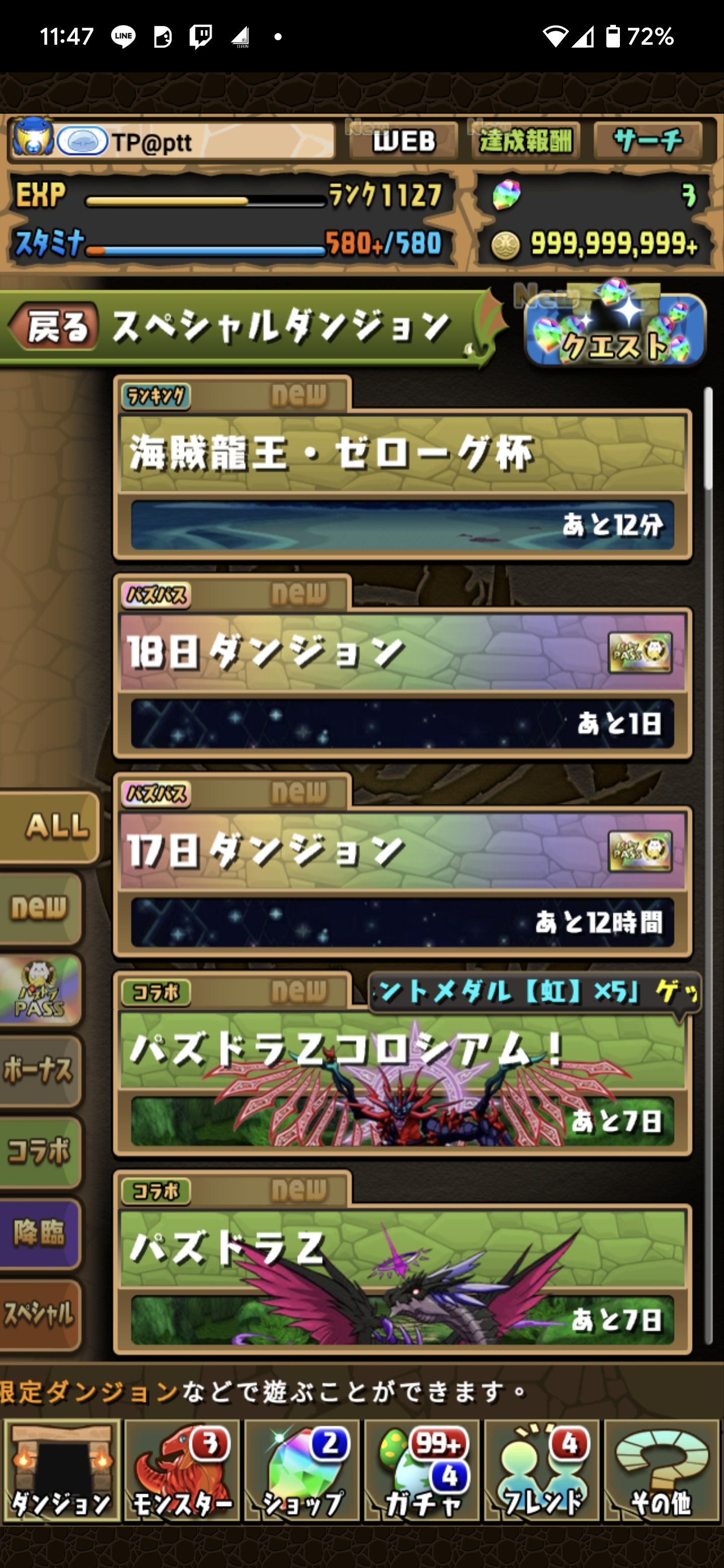Tap the 戻る back button
724x1568 pixels.
(x=54, y=328)
